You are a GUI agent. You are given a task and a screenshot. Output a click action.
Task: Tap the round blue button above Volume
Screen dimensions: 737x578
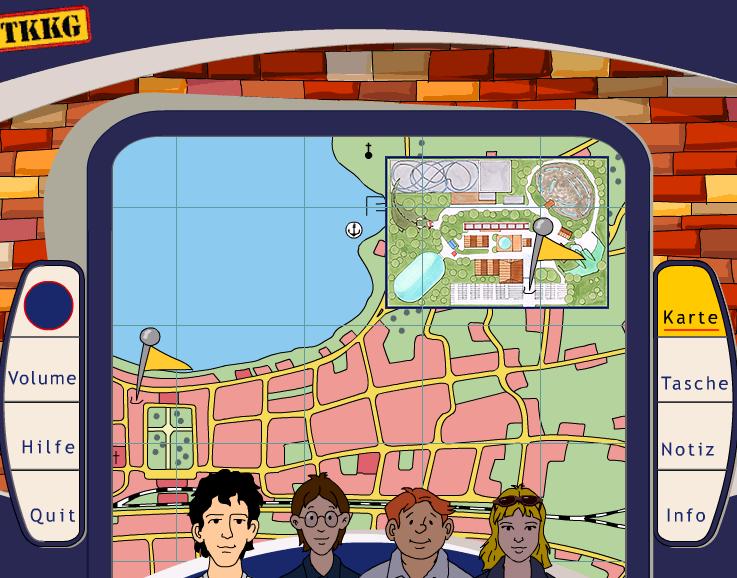(x=49, y=305)
